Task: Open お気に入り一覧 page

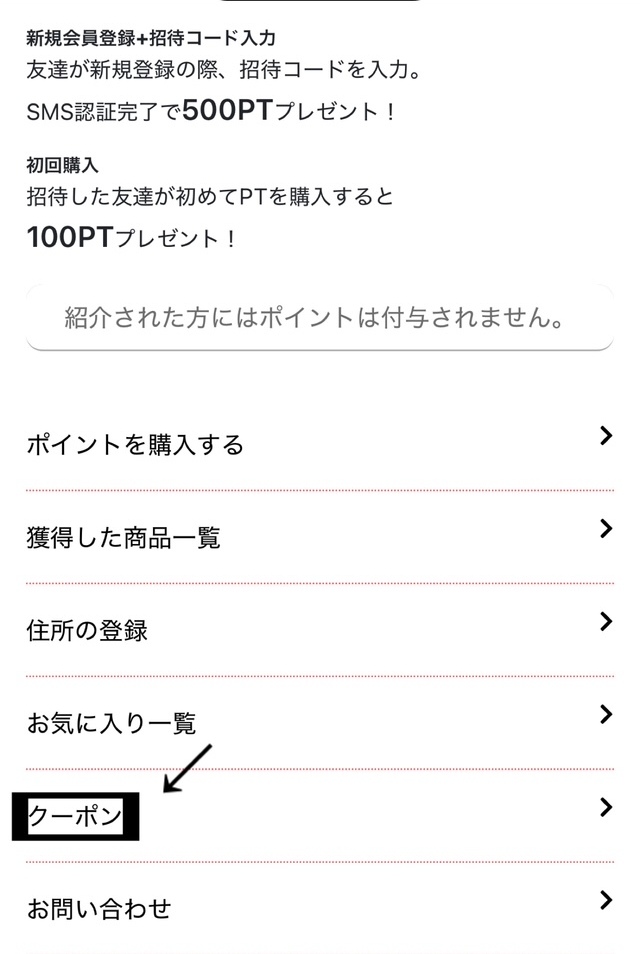Action: 320,722
